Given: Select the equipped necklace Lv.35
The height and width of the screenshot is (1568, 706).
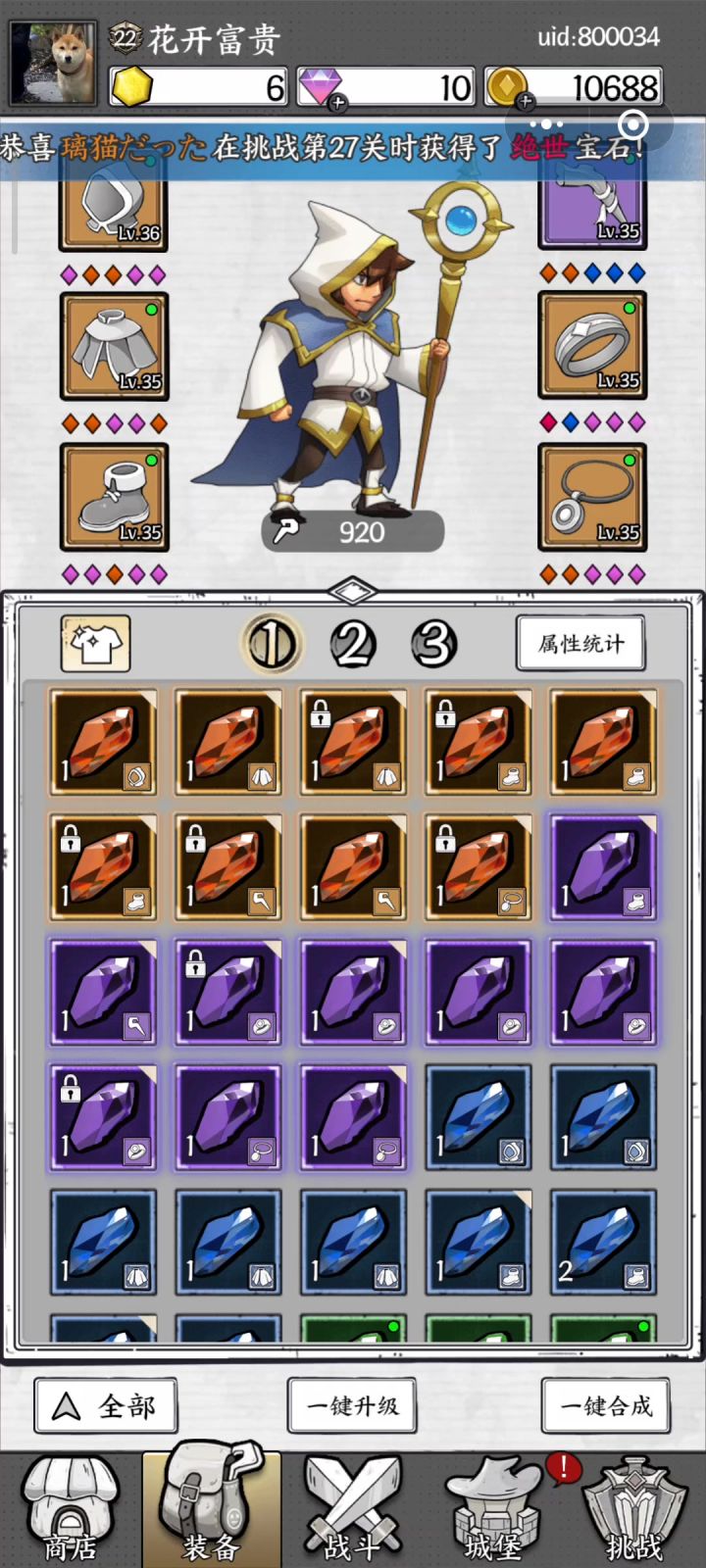Looking at the screenshot, I should (x=592, y=497).
